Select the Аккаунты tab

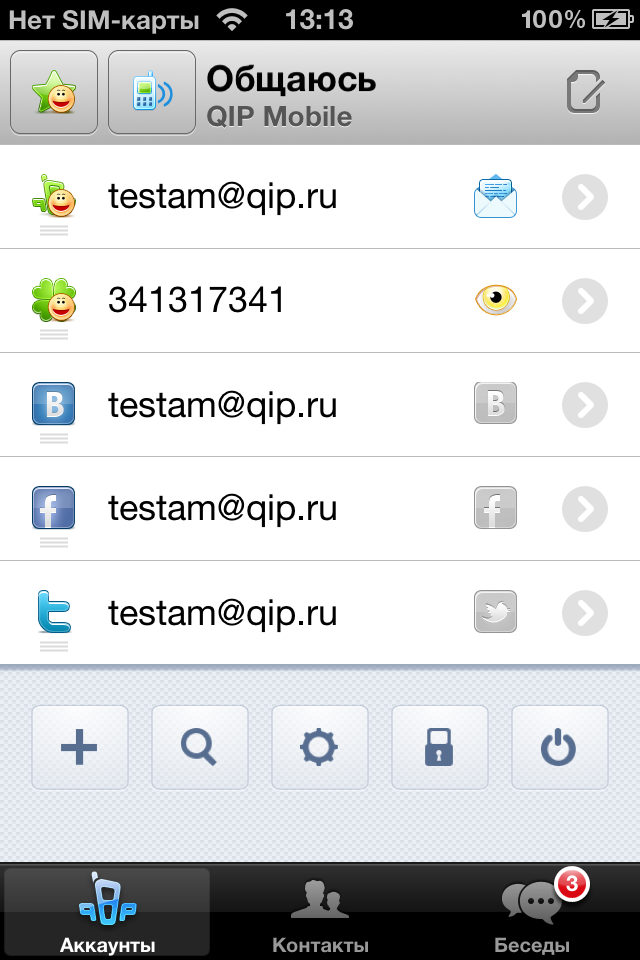(107, 912)
